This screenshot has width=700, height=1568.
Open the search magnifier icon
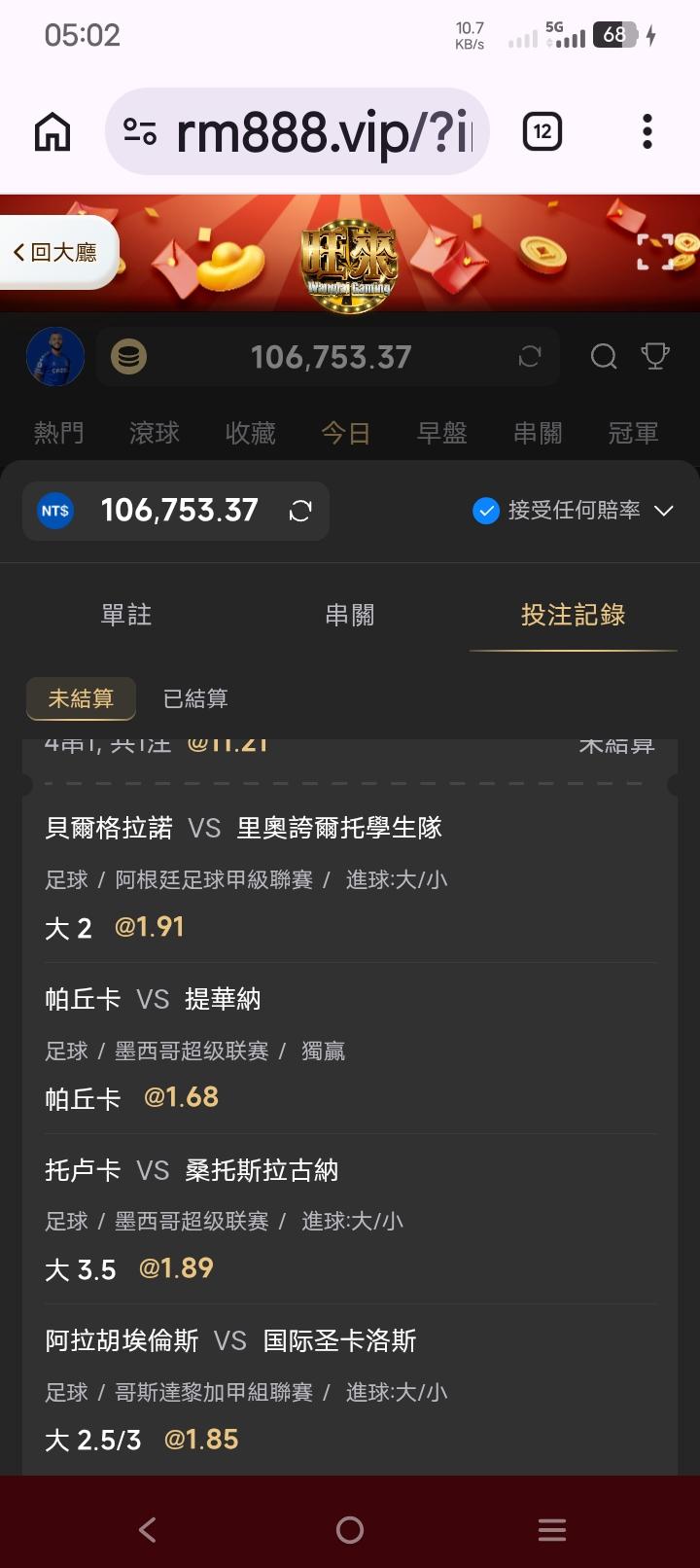pyautogui.click(x=604, y=357)
